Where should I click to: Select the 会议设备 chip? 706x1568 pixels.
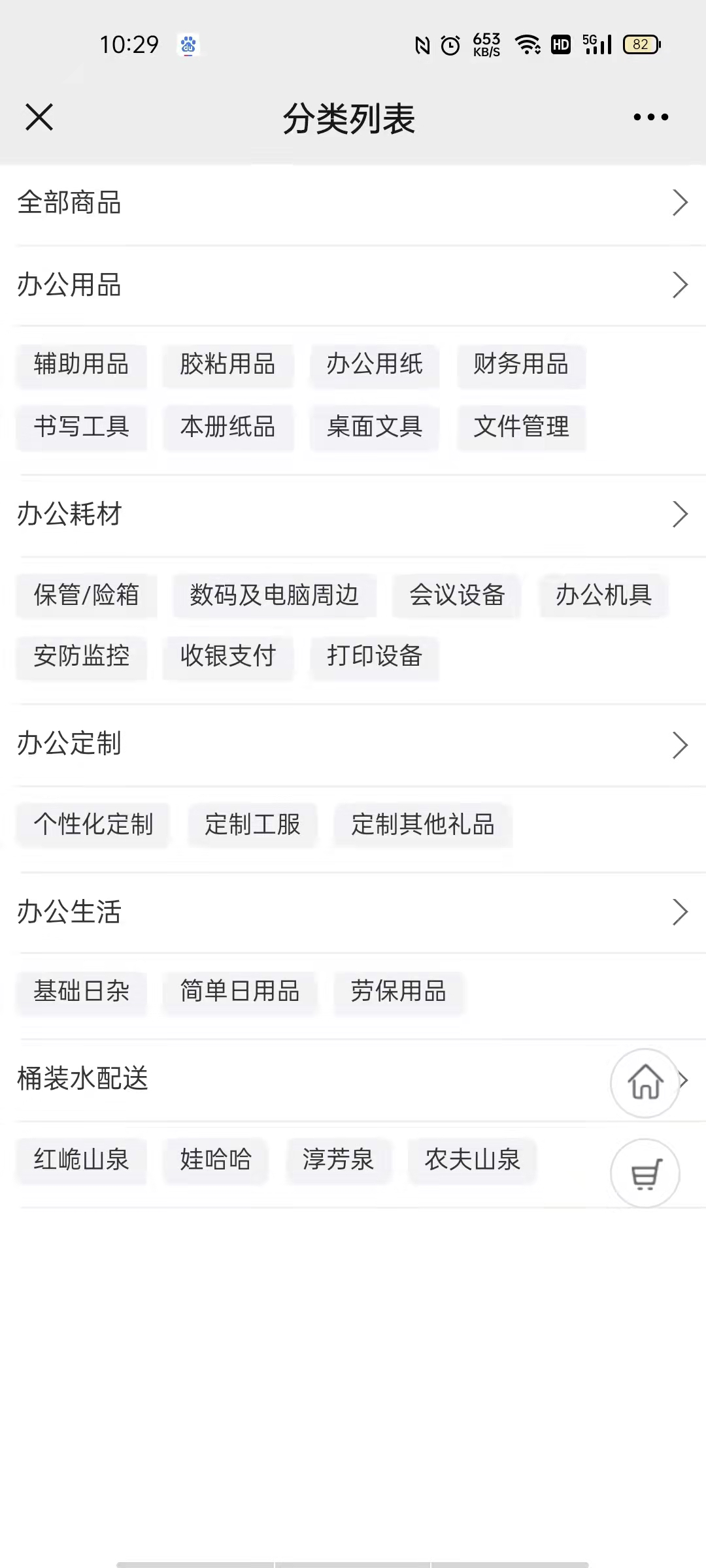[x=457, y=595]
